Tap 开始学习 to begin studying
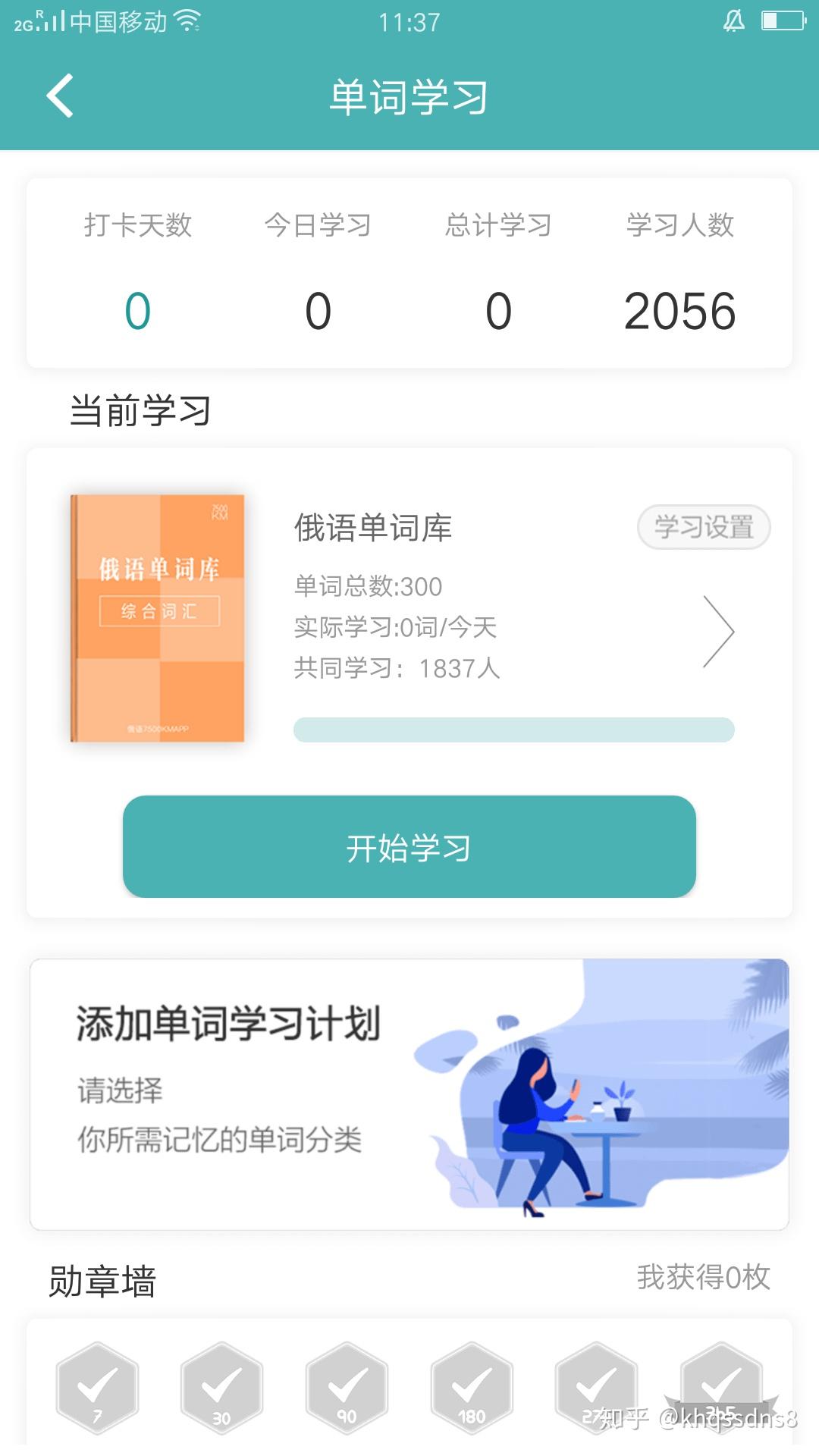This screenshot has width=819, height=1456. 408,848
